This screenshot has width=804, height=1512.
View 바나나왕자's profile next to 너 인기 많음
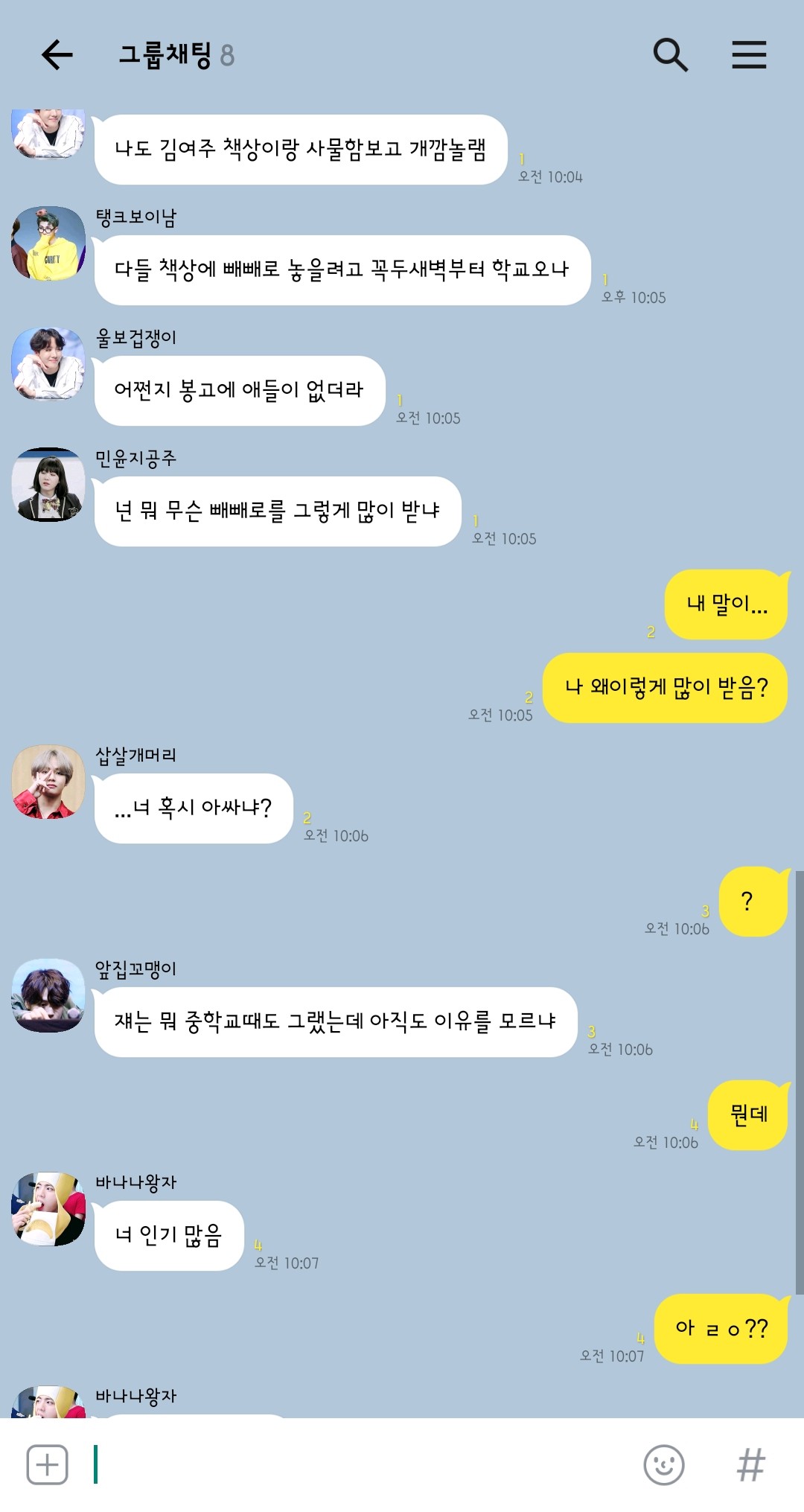[48, 1209]
